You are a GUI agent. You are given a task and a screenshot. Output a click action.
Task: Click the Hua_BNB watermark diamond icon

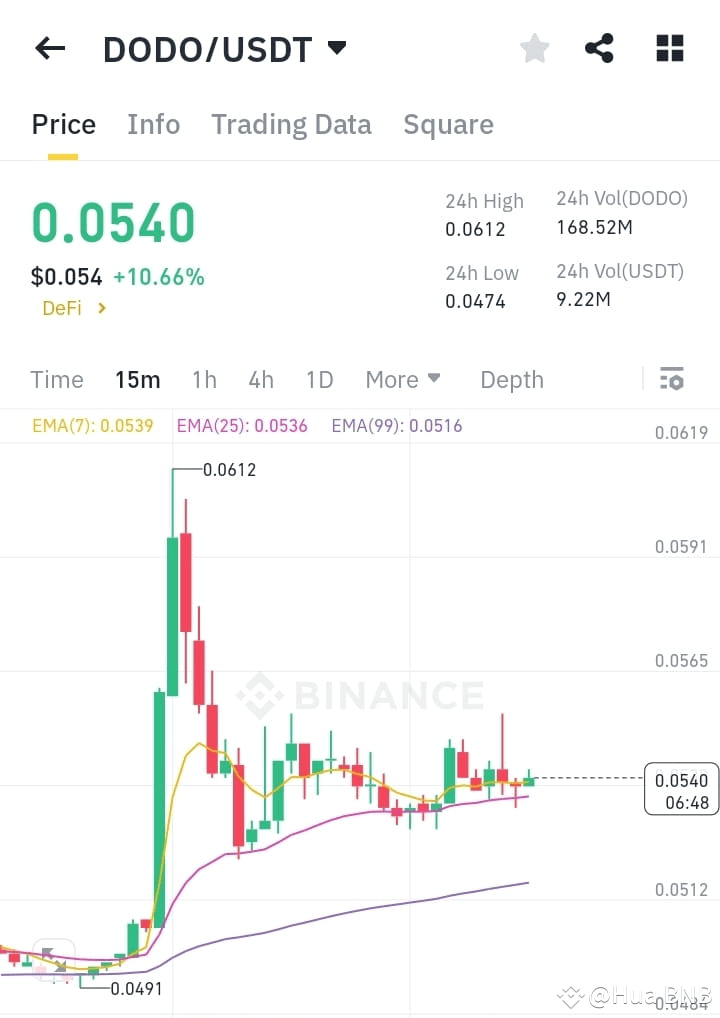[x=571, y=997]
